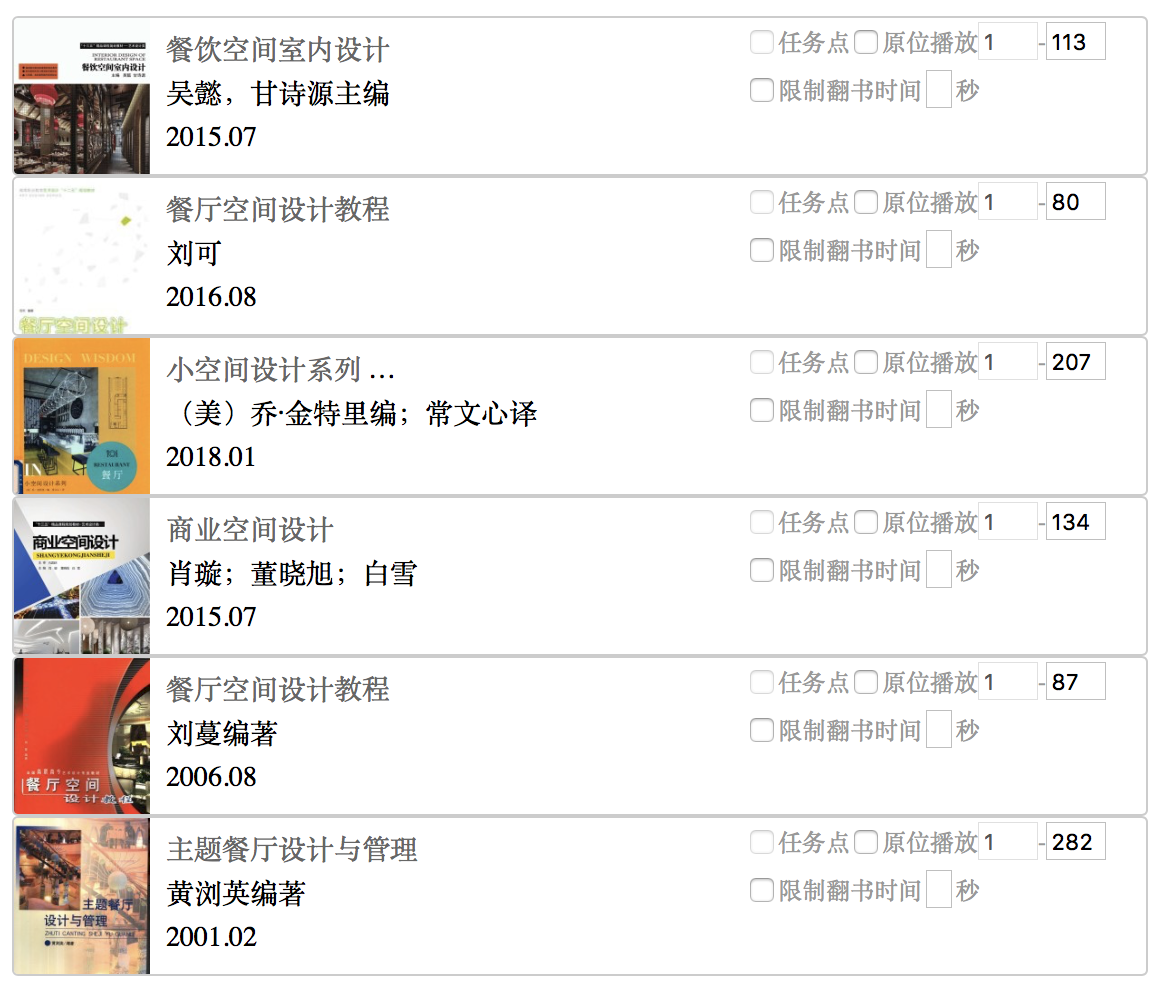1164x990 pixels.
Task: Open the book 商业空间设计
Action: pyautogui.click(x=250, y=529)
